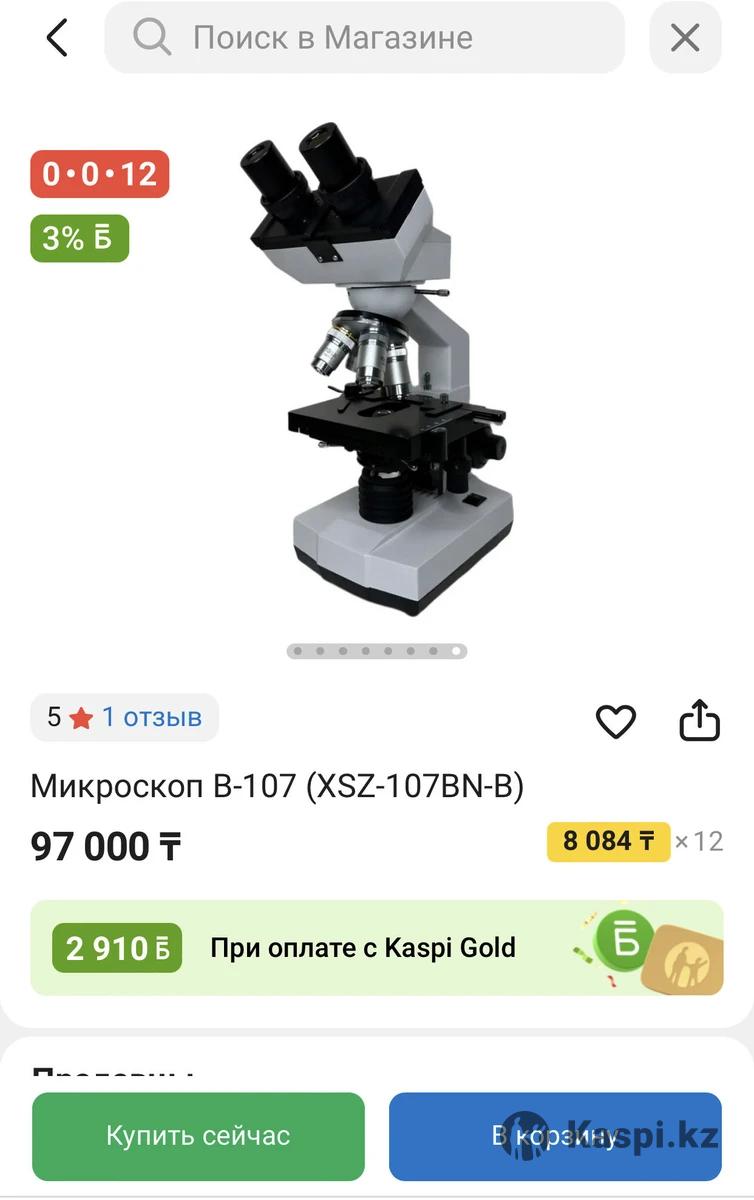754x1200 pixels.
Task: Open the image page indicator dots
Action: pos(377,651)
